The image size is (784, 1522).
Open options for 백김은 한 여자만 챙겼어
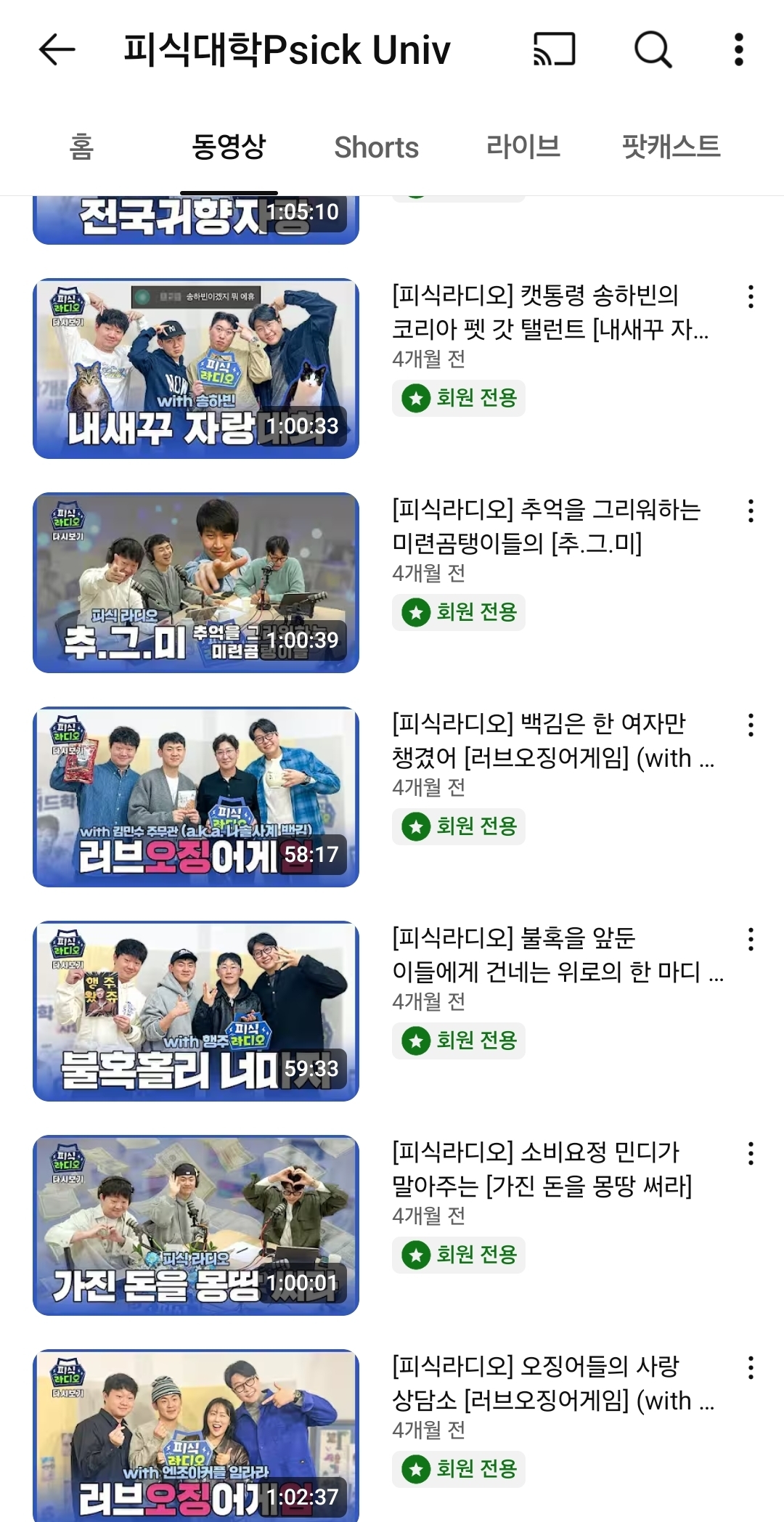pos(751,725)
